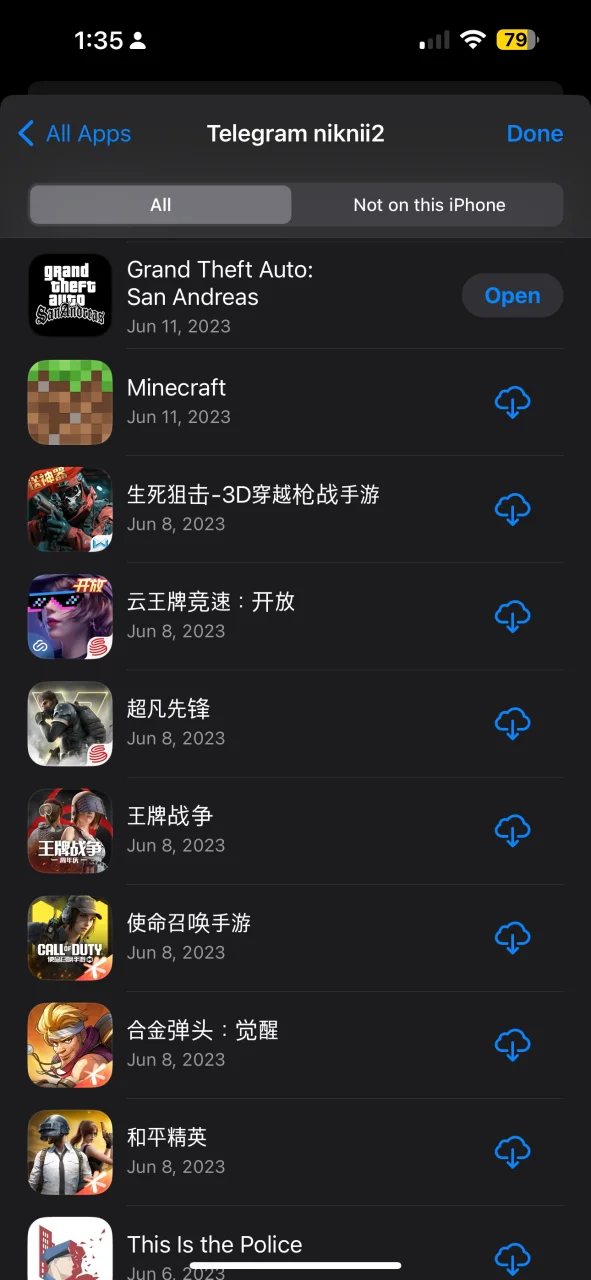Redownload 生死狙击-3D穿越枪战手游
The width and height of the screenshot is (591, 1280).
(512, 510)
